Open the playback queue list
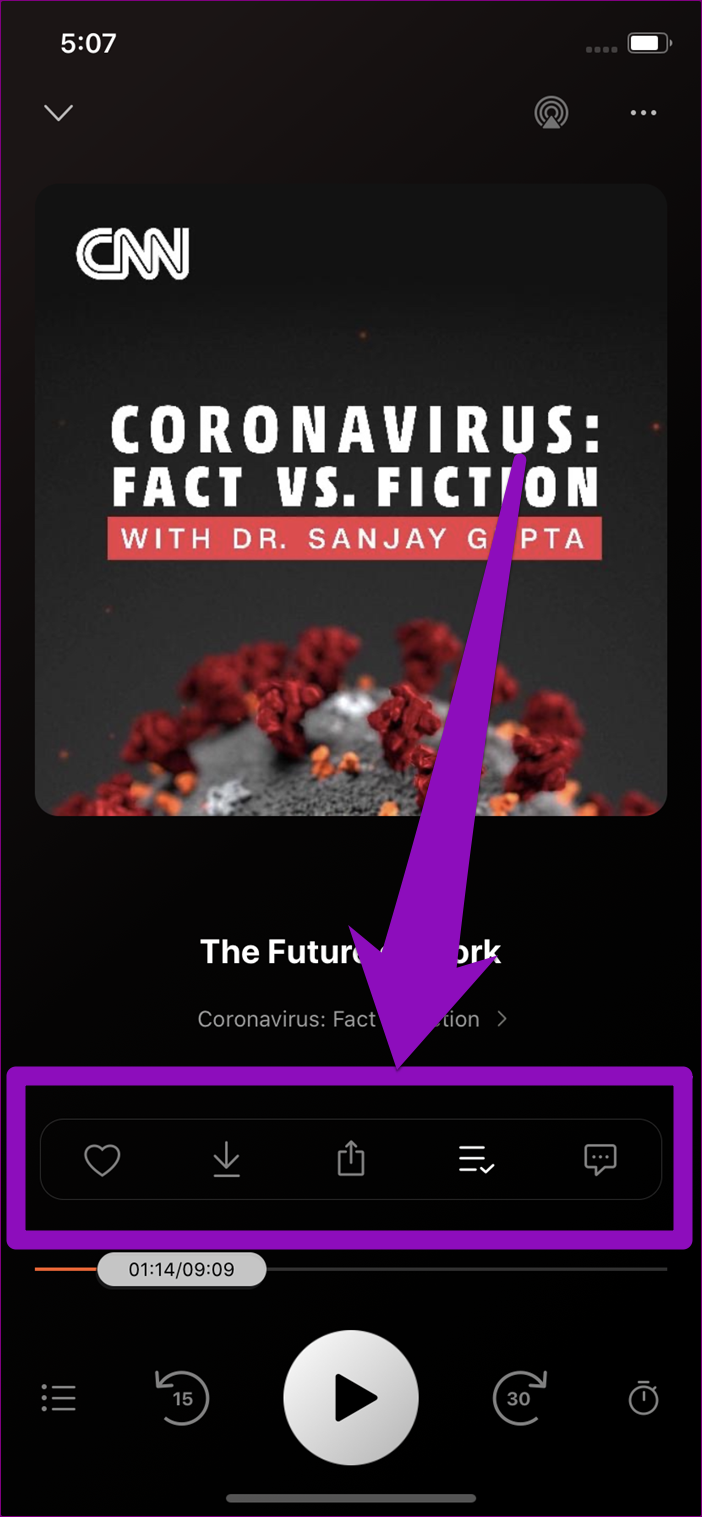The height and width of the screenshot is (1517, 702). (x=59, y=1397)
